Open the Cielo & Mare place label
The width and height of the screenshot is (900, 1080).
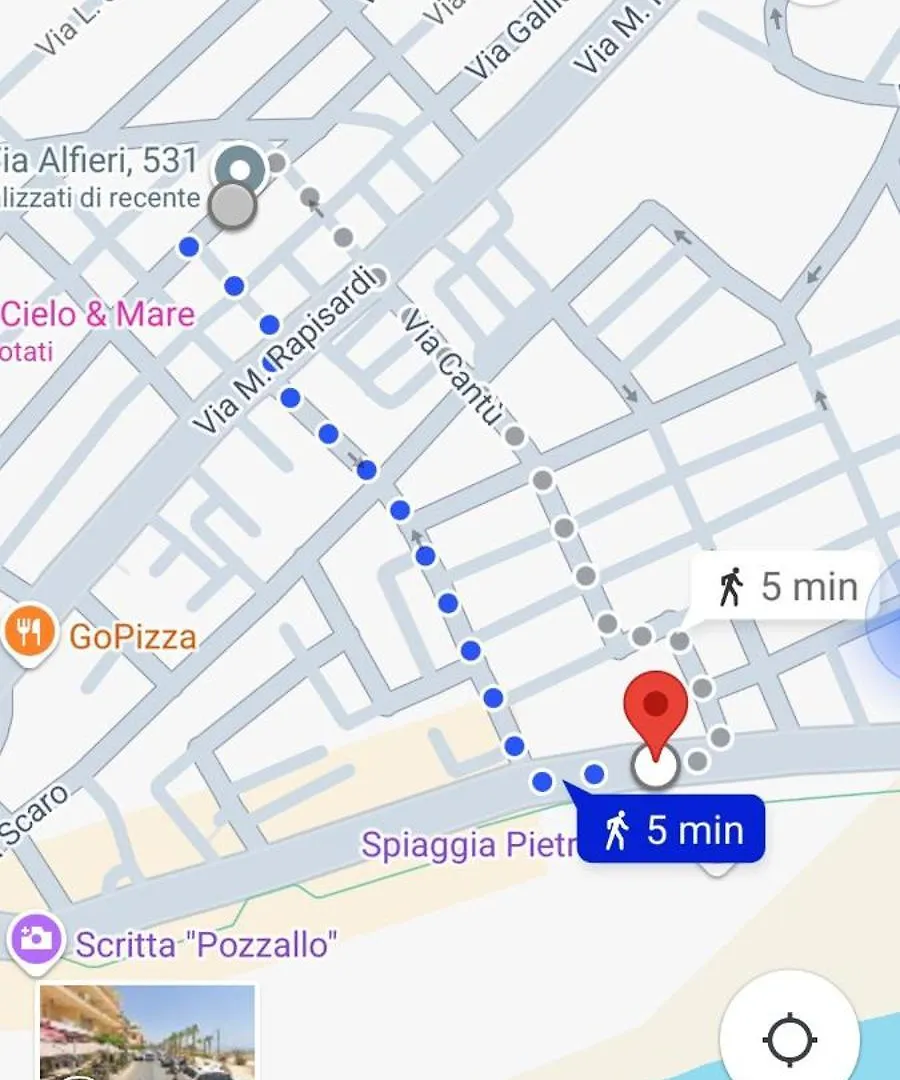click(98, 314)
